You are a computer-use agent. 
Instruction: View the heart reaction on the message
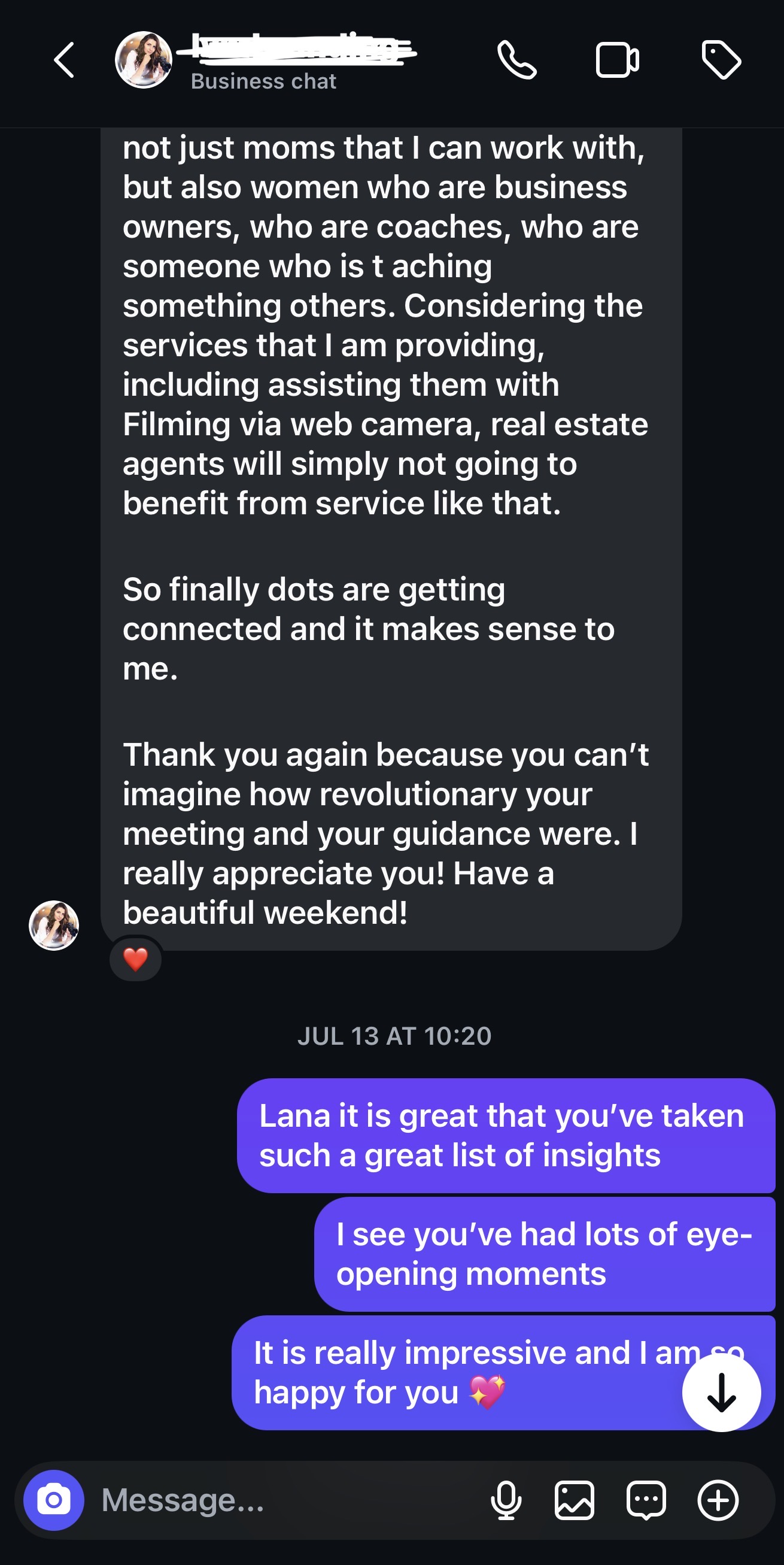pyautogui.click(x=135, y=959)
